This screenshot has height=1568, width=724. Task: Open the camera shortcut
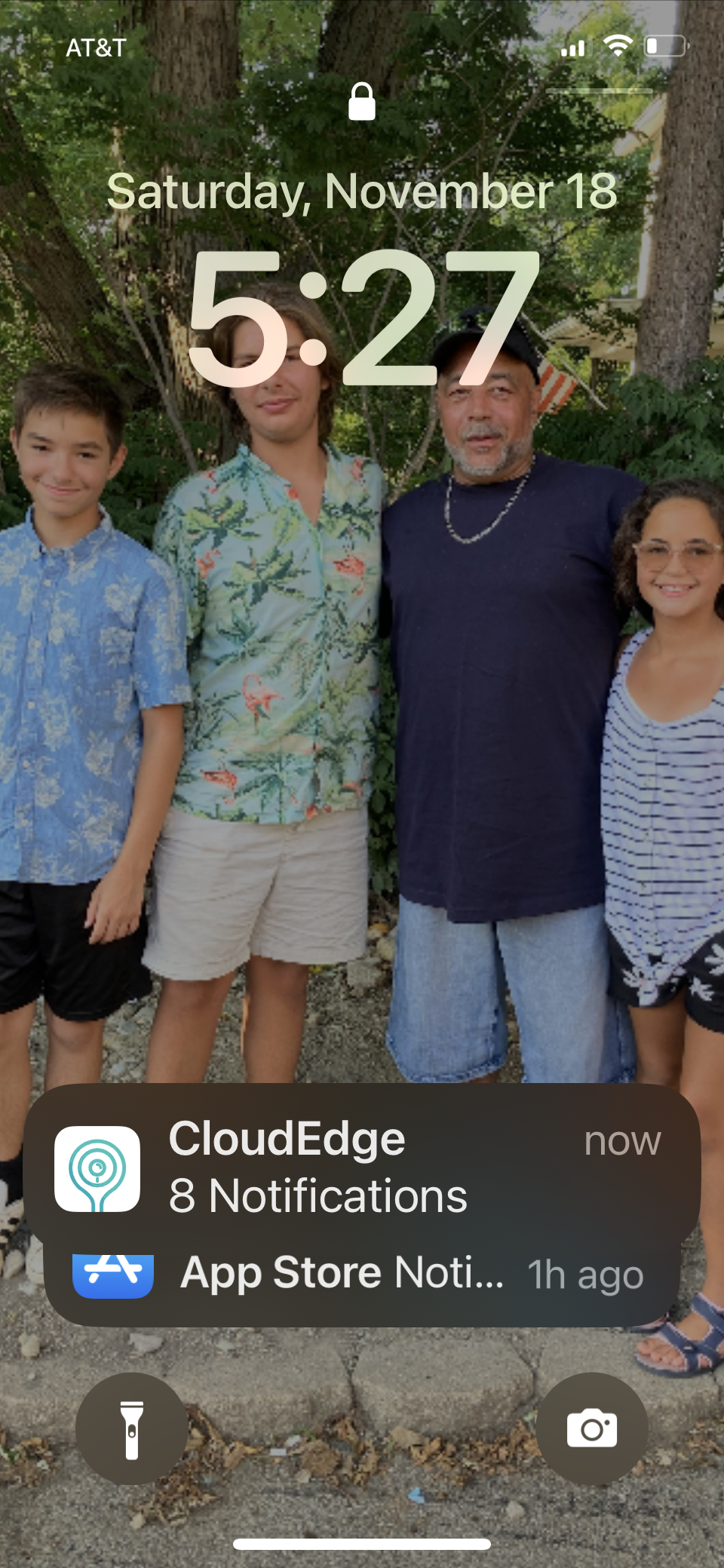pos(592,1429)
